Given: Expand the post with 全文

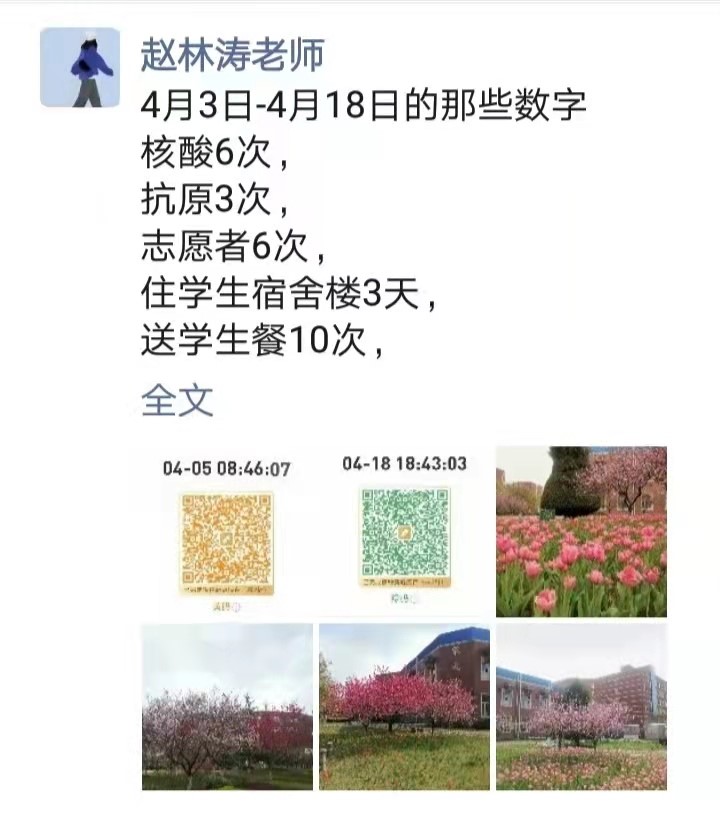Looking at the screenshot, I should (177, 401).
